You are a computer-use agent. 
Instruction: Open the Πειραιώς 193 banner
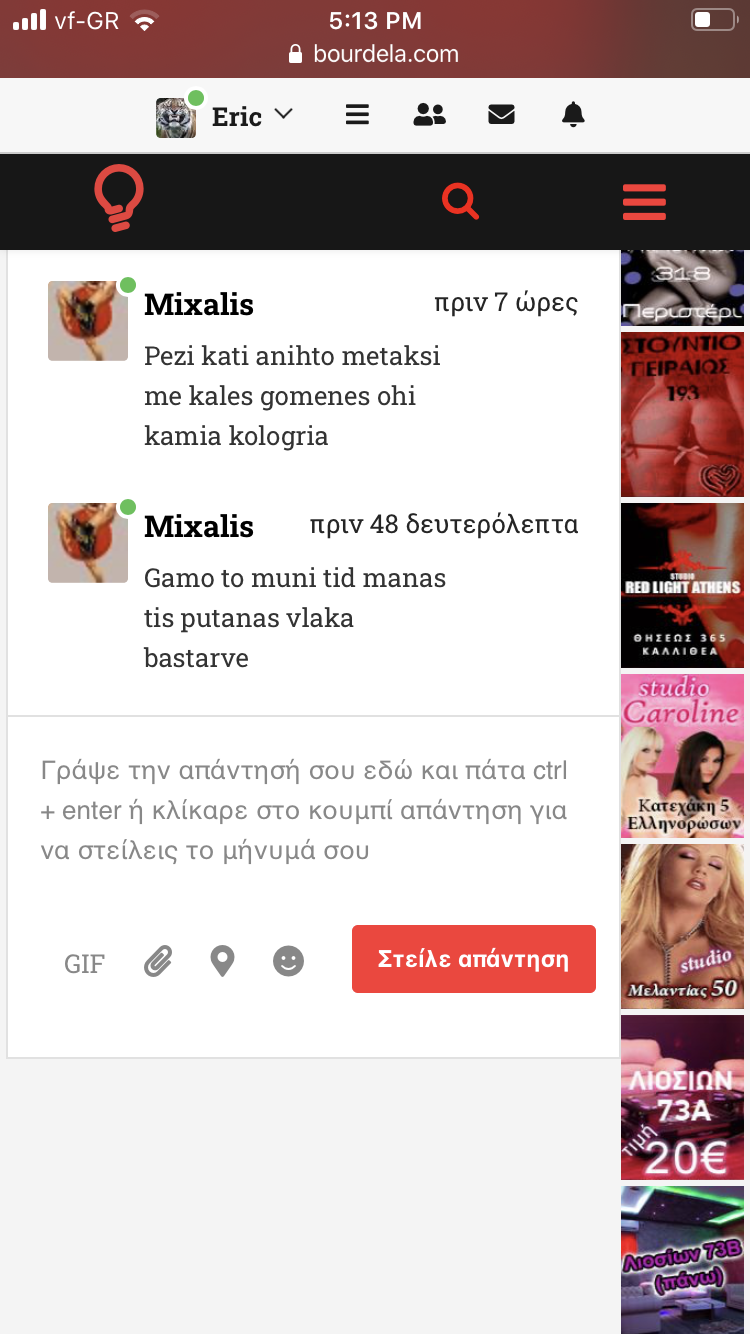683,415
